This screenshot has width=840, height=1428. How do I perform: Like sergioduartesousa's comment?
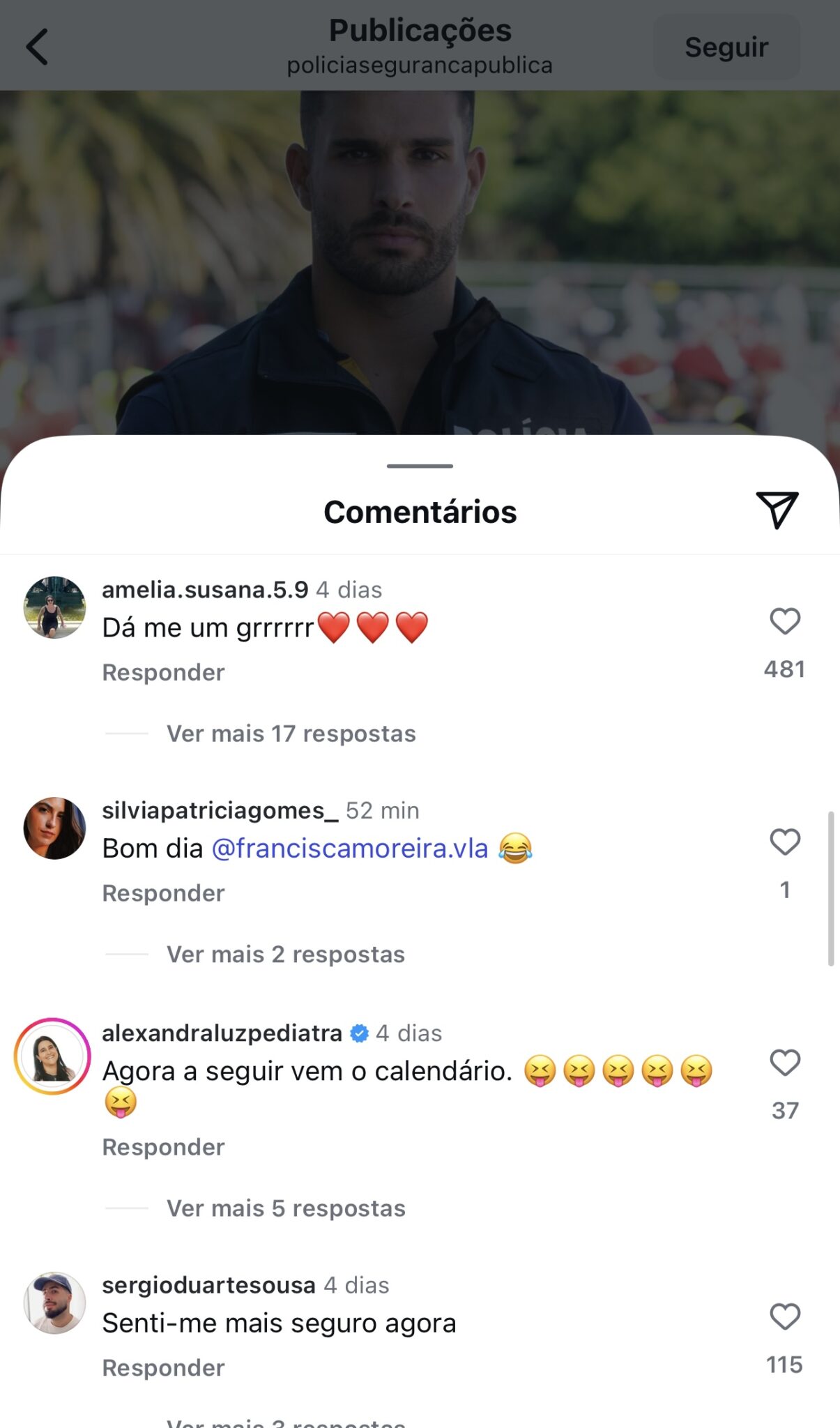[784, 1317]
